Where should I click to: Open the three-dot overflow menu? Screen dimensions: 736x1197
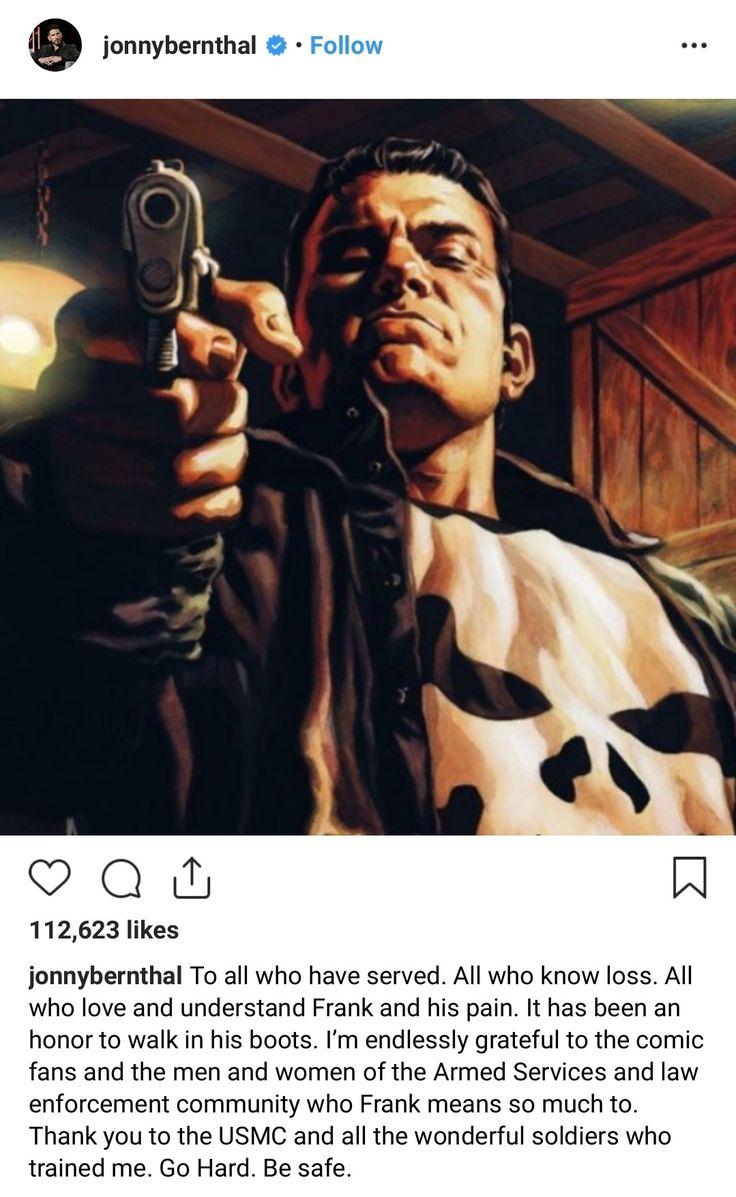point(693,45)
